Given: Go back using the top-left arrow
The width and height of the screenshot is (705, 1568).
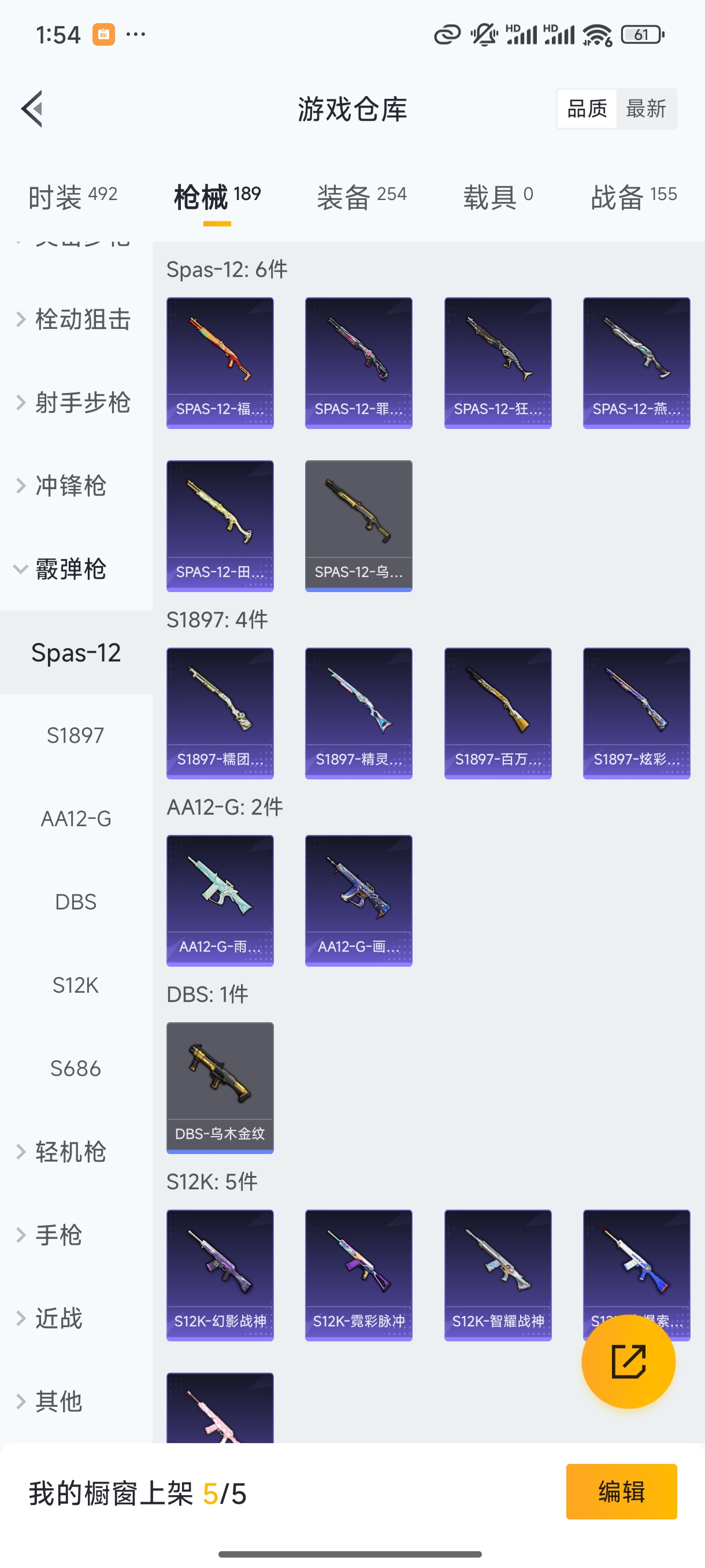Looking at the screenshot, I should click(32, 109).
